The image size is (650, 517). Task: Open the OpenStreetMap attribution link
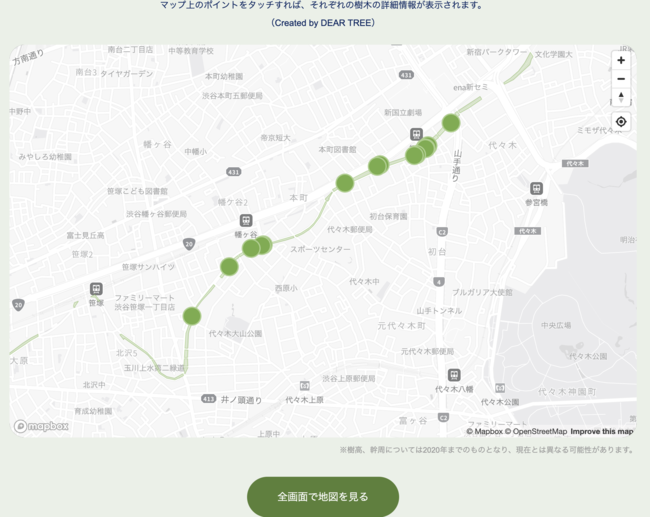pos(539,432)
